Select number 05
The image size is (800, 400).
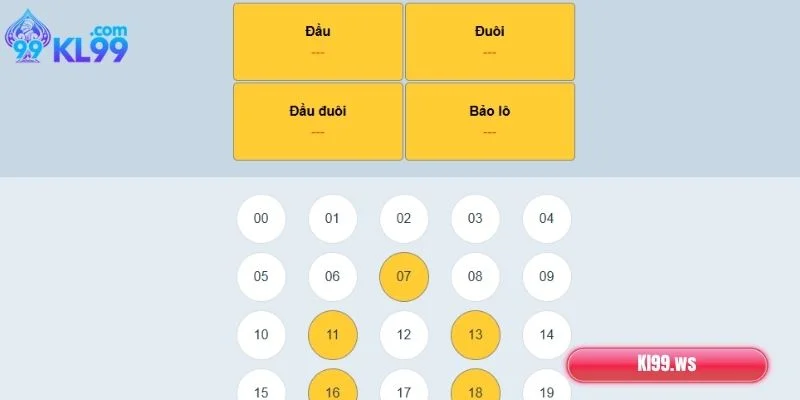pos(261,277)
